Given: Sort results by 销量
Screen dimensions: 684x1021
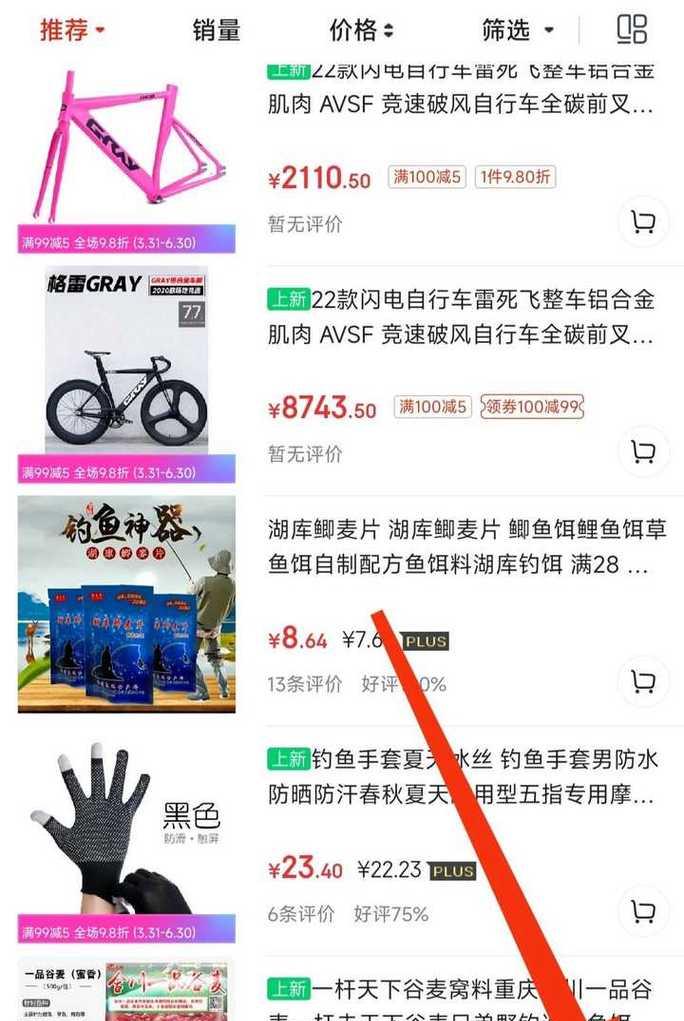Looking at the screenshot, I should point(216,30).
